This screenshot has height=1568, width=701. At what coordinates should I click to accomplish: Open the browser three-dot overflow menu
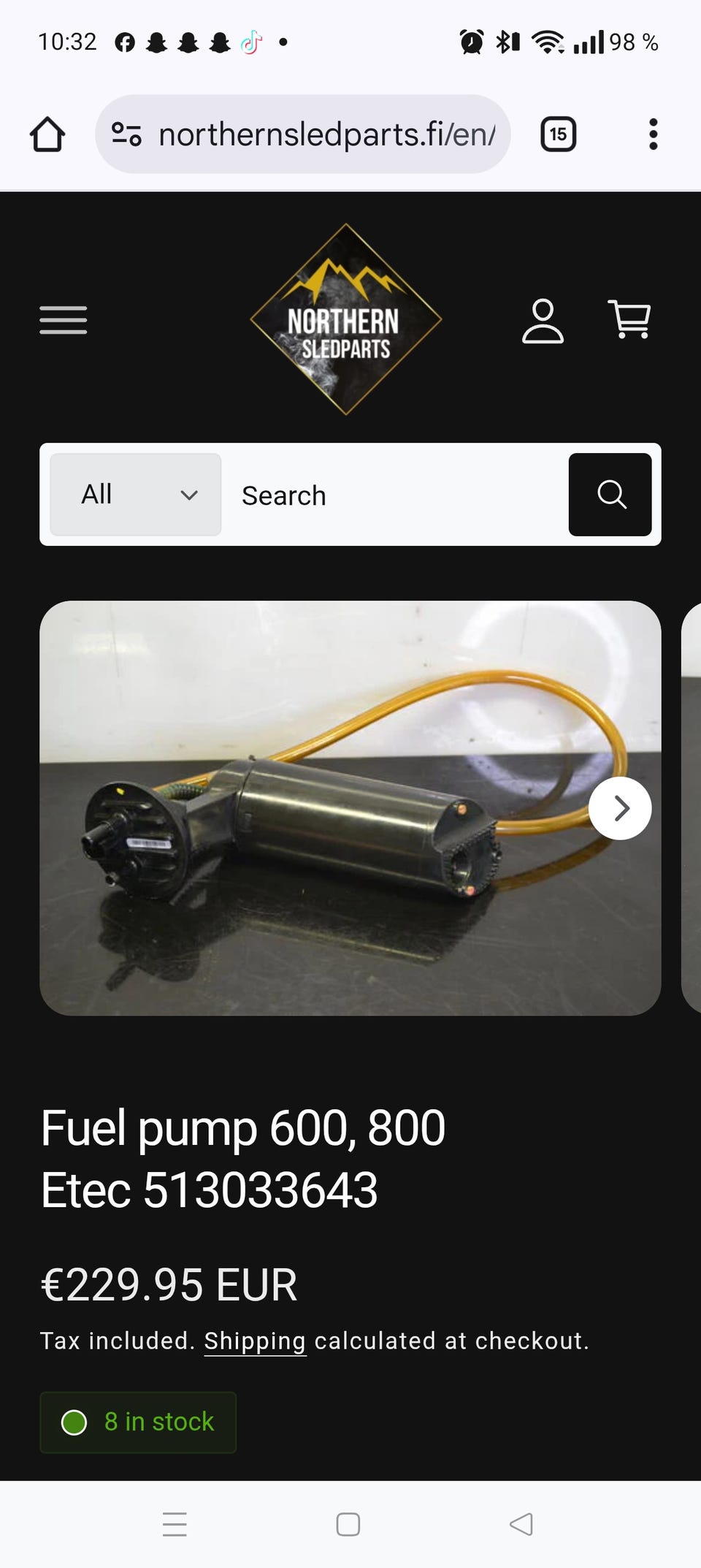[654, 134]
